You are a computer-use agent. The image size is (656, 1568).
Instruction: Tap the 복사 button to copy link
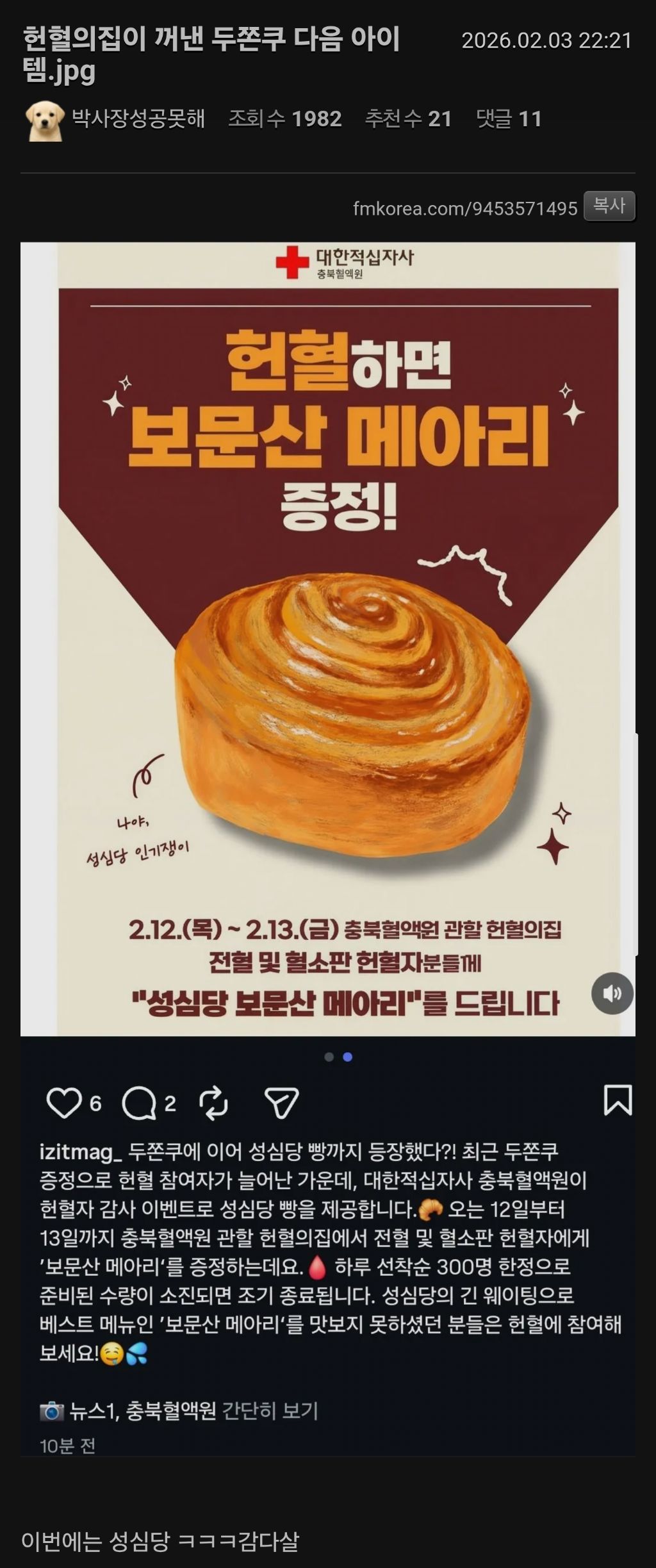coord(609,206)
